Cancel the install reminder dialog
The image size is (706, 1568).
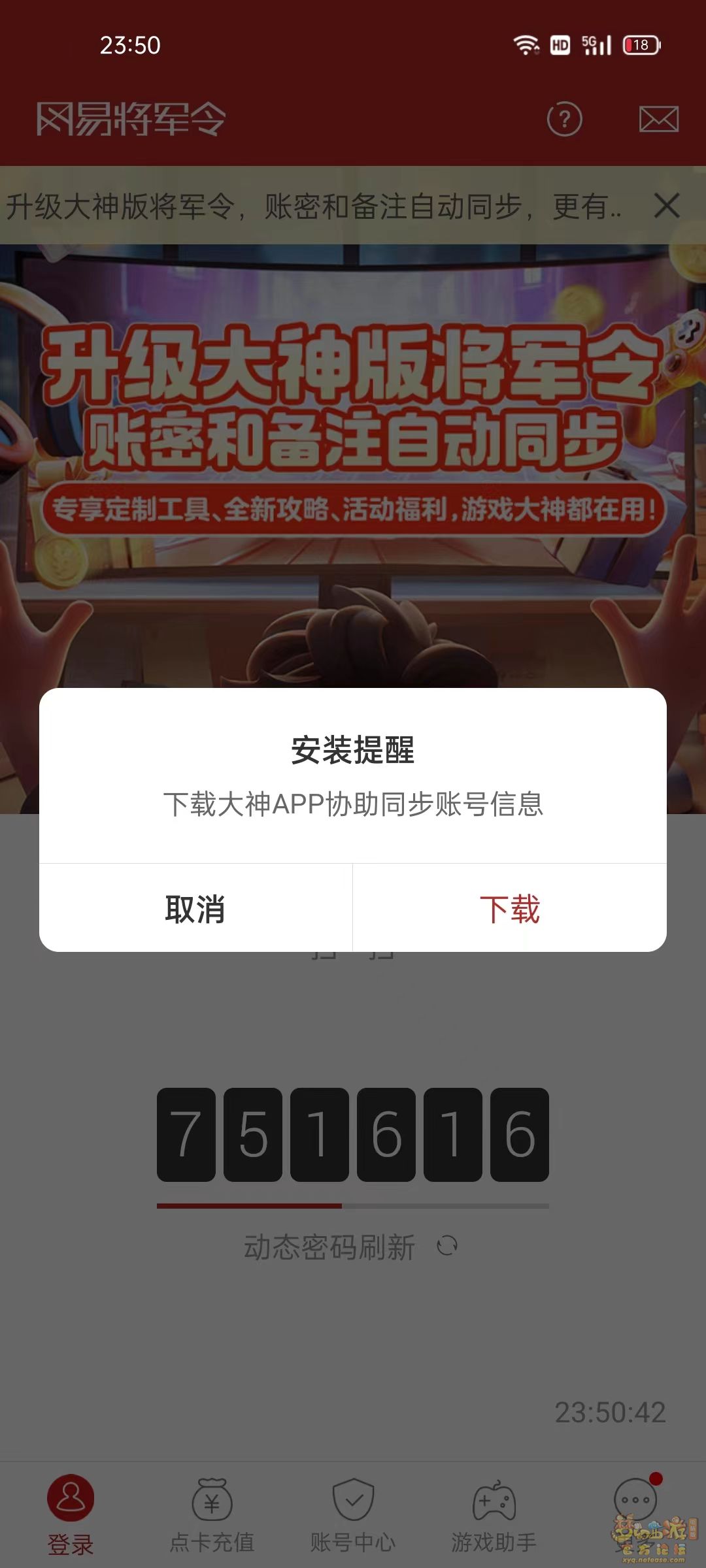click(x=195, y=908)
